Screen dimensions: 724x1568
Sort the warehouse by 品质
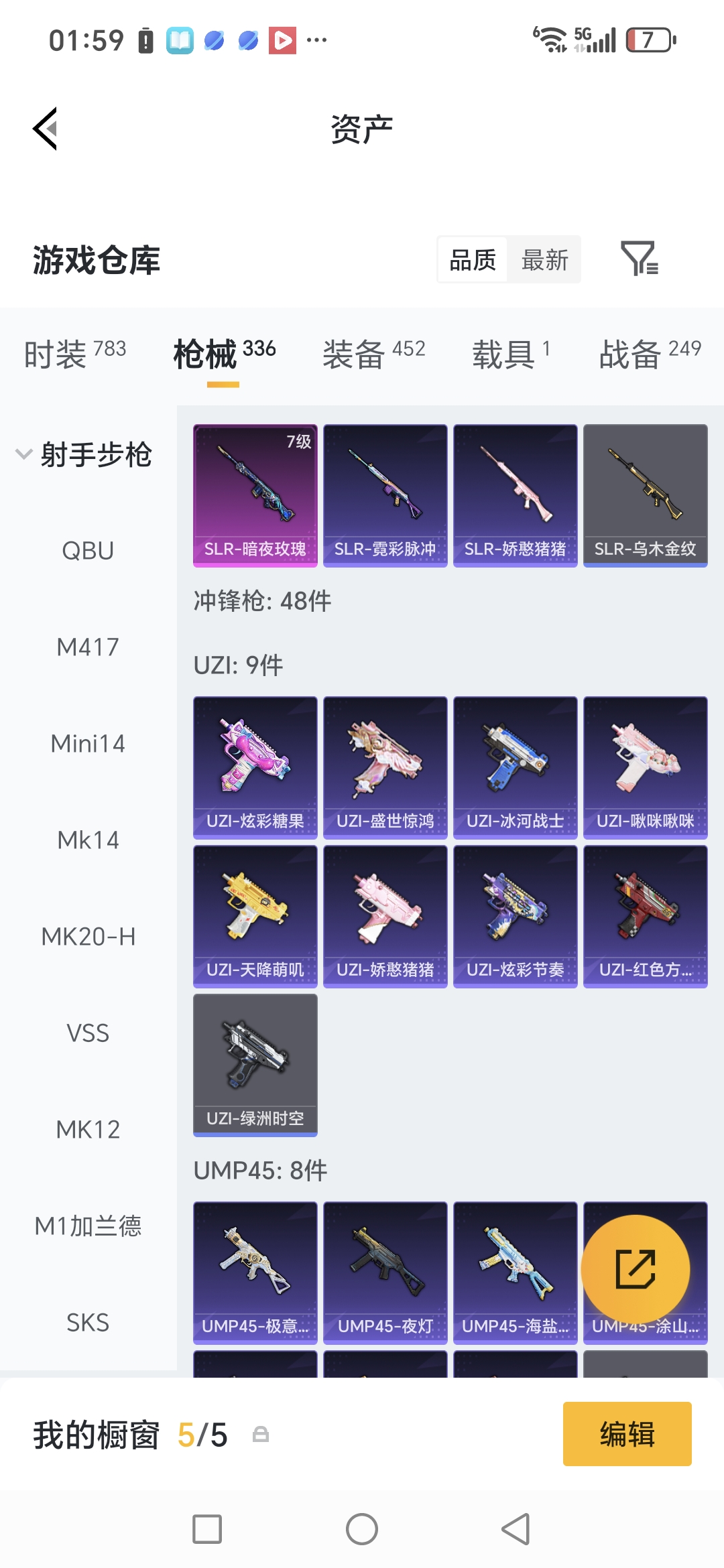tap(473, 260)
